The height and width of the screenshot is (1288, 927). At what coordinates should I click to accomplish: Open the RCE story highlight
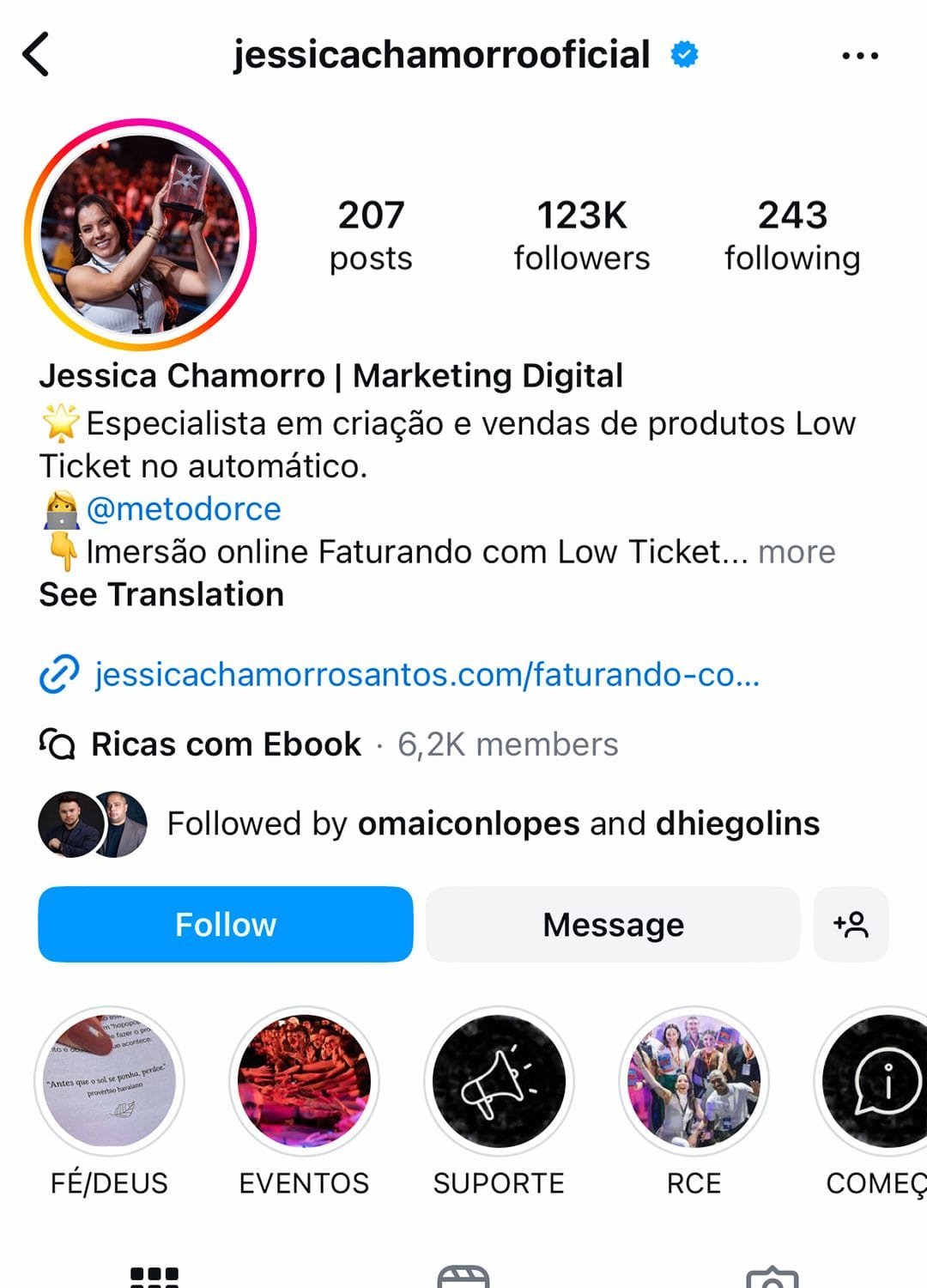coord(694,1081)
